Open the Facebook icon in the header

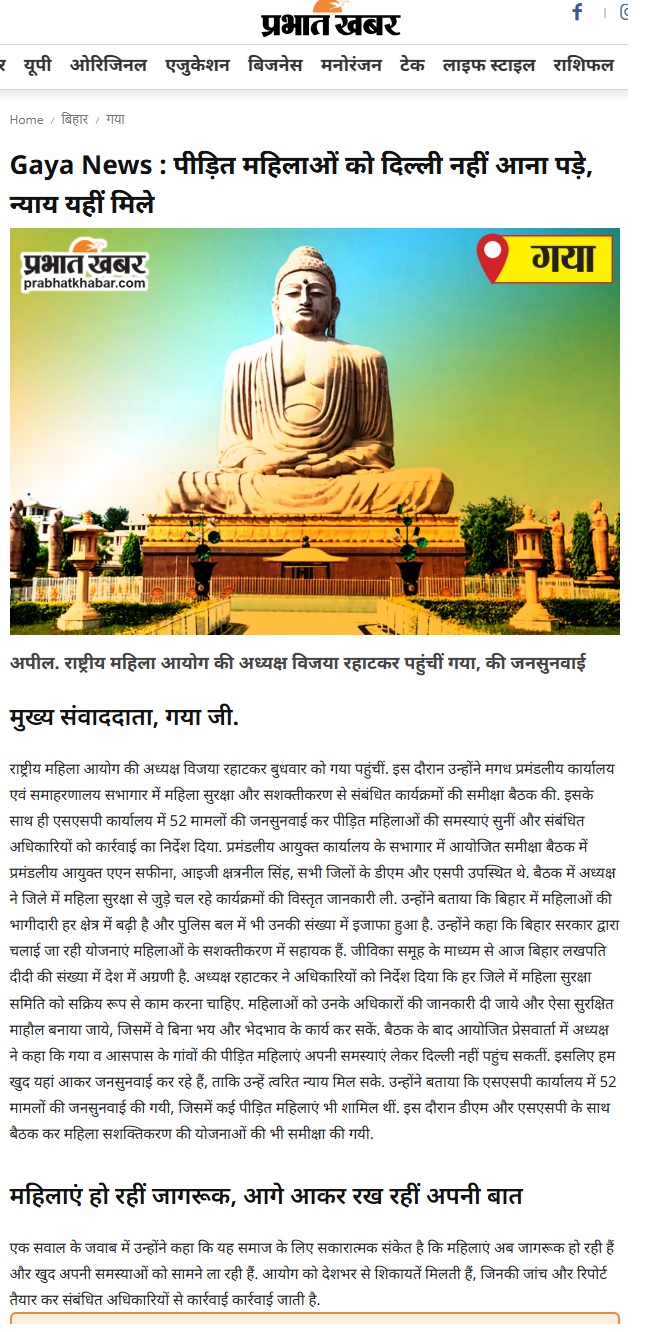point(577,12)
